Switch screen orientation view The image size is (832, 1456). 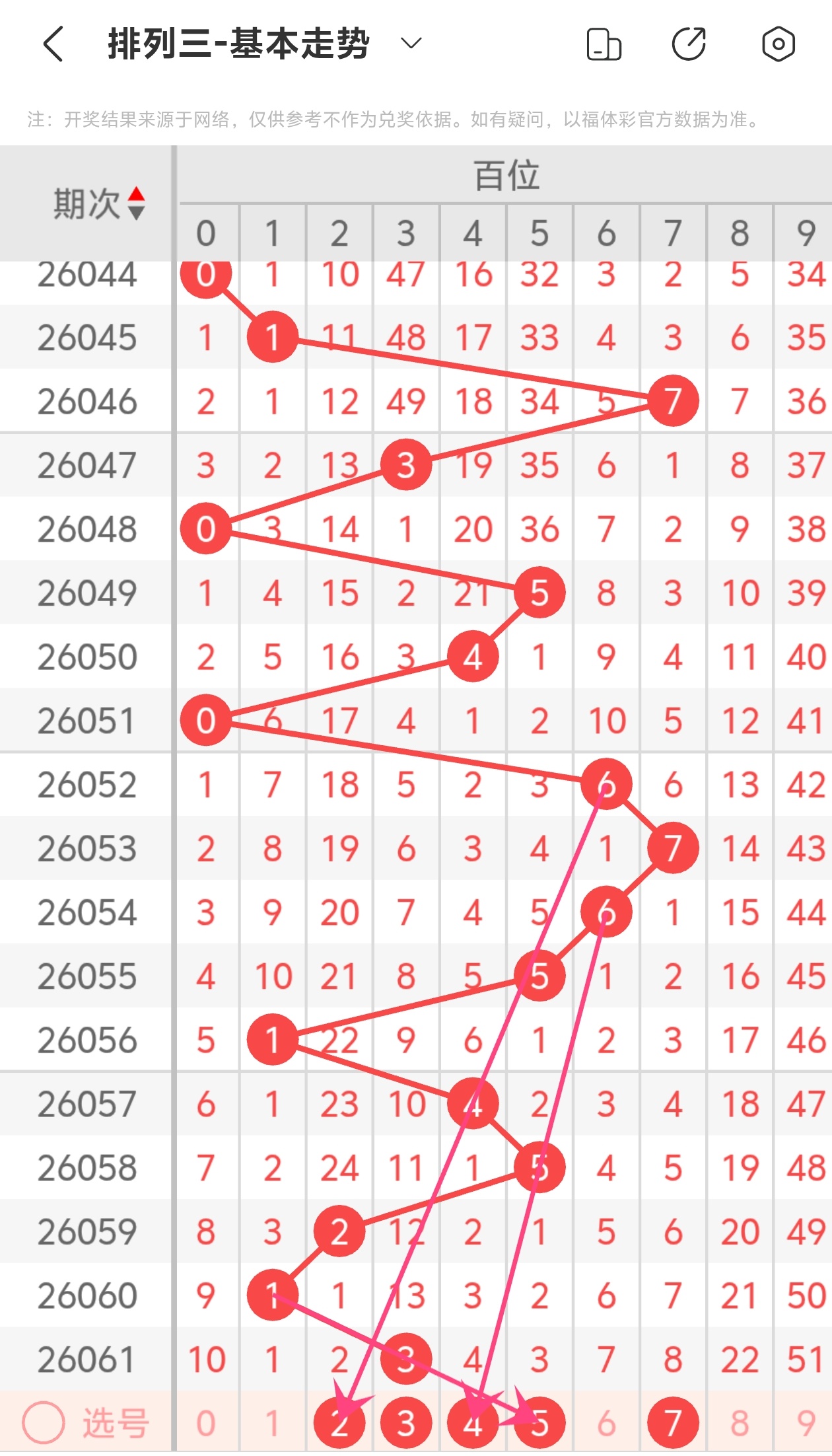click(604, 44)
